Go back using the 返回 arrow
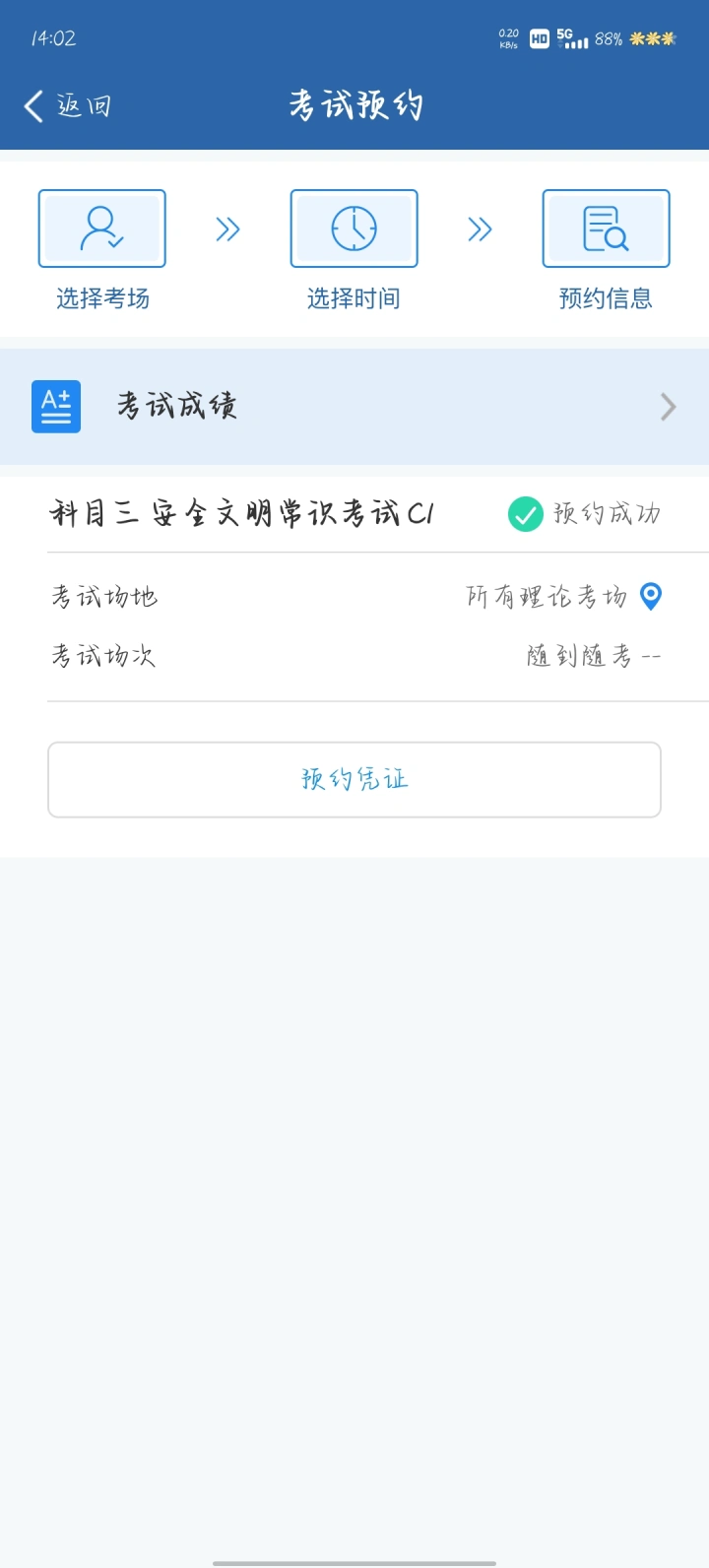 pos(66,105)
